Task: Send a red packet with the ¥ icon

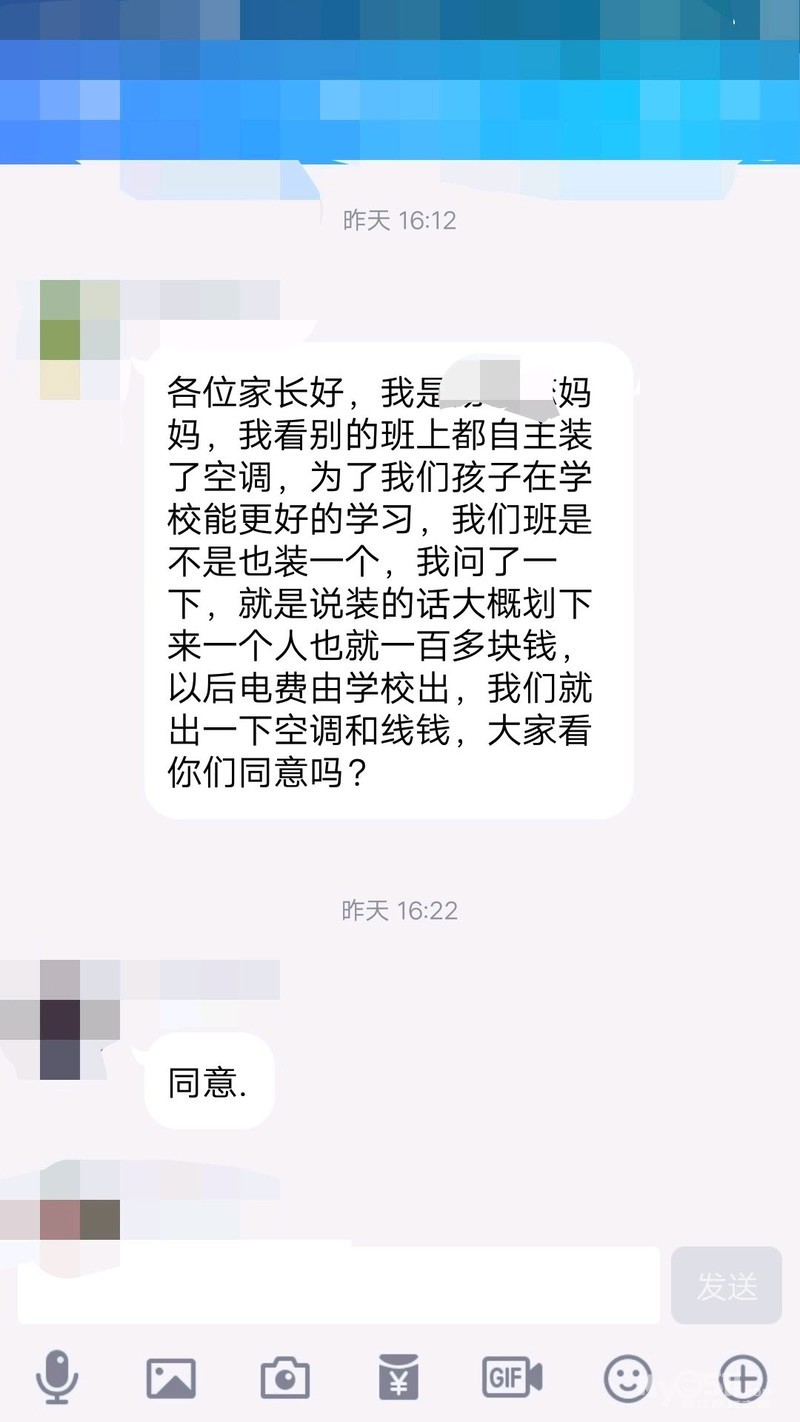Action: point(398,1378)
